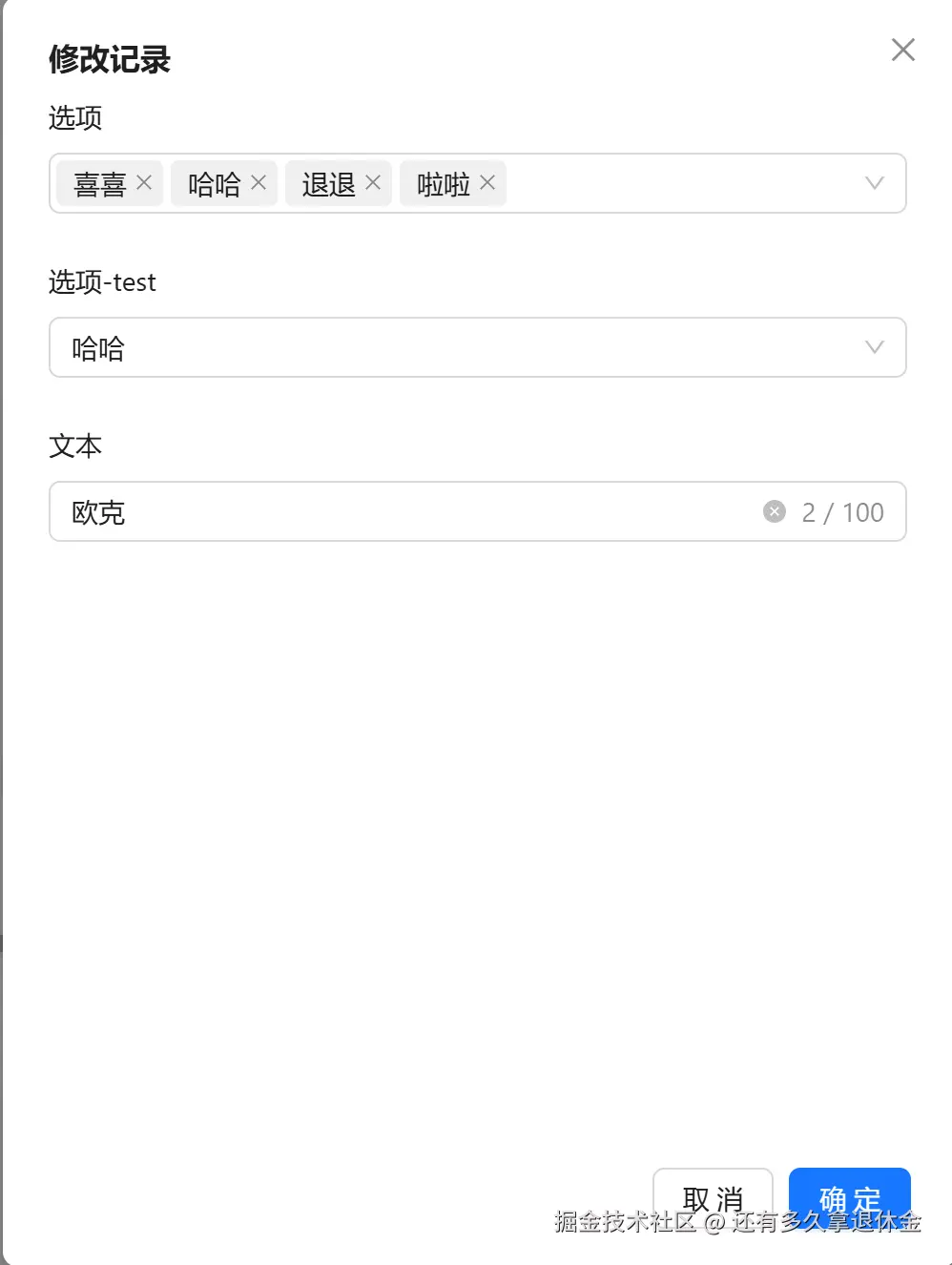Remove the 哈哈 tag from 选项

tap(259, 182)
